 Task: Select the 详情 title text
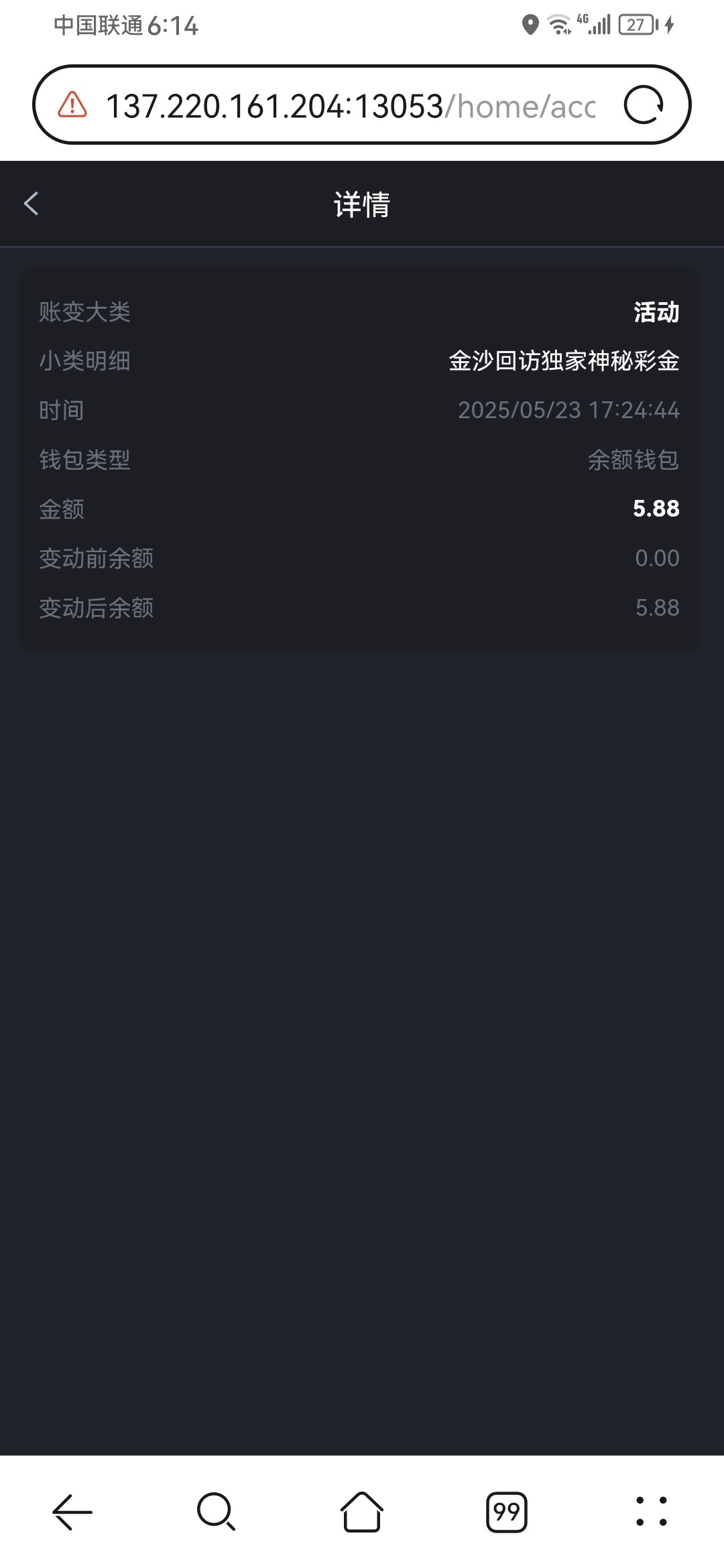(362, 203)
